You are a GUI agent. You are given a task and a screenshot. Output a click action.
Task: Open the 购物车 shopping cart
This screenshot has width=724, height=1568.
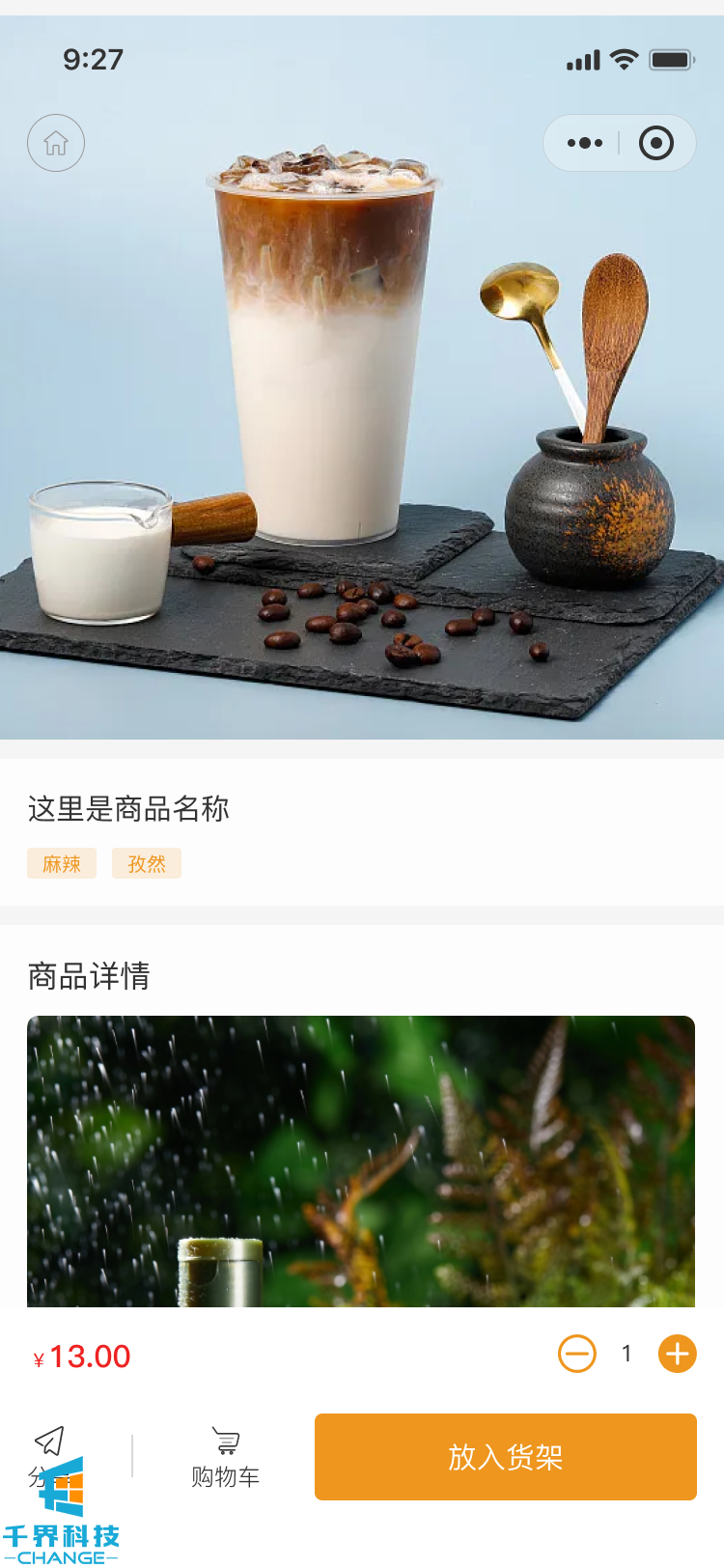[225, 1457]
